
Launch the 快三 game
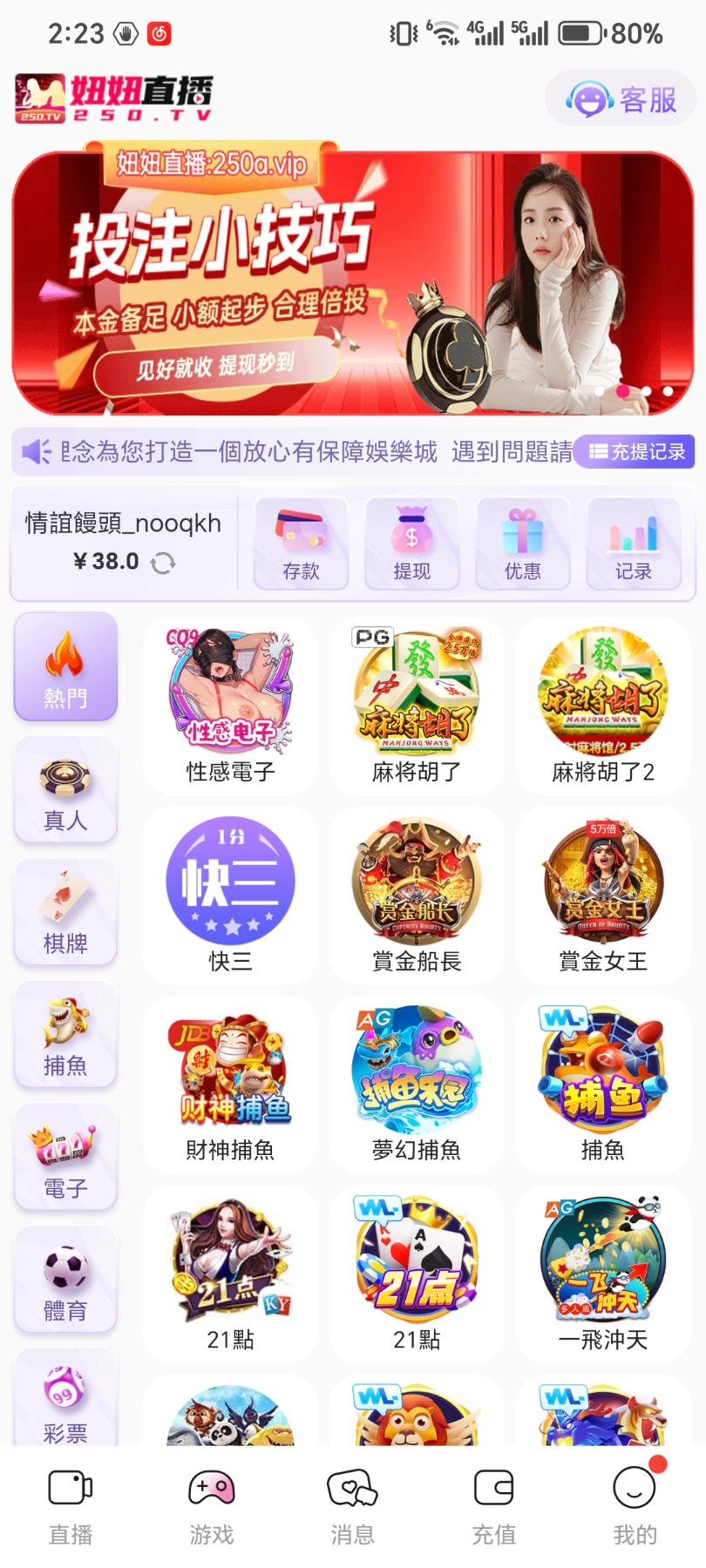230,896
